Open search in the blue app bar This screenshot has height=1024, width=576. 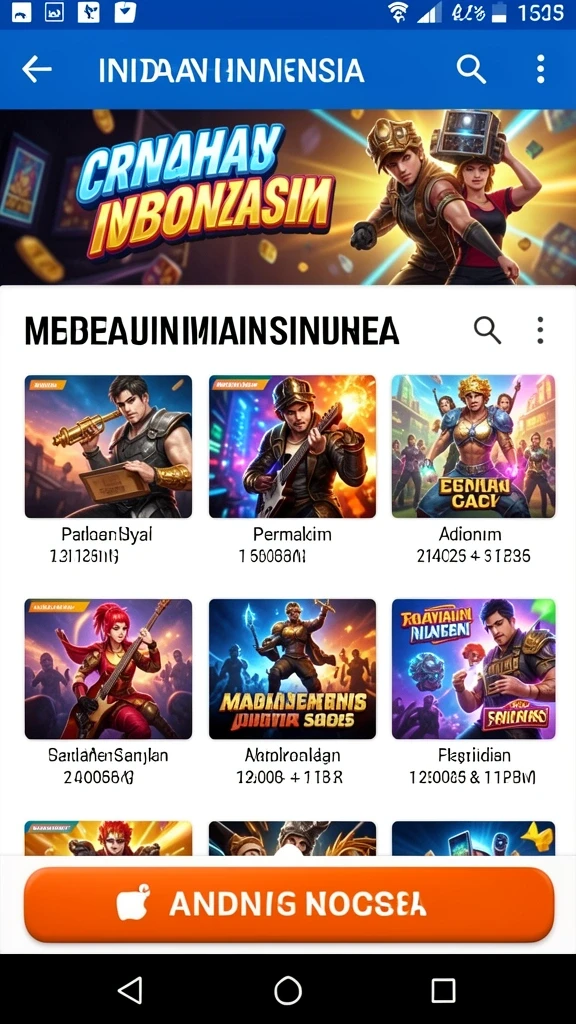(471, 69)
